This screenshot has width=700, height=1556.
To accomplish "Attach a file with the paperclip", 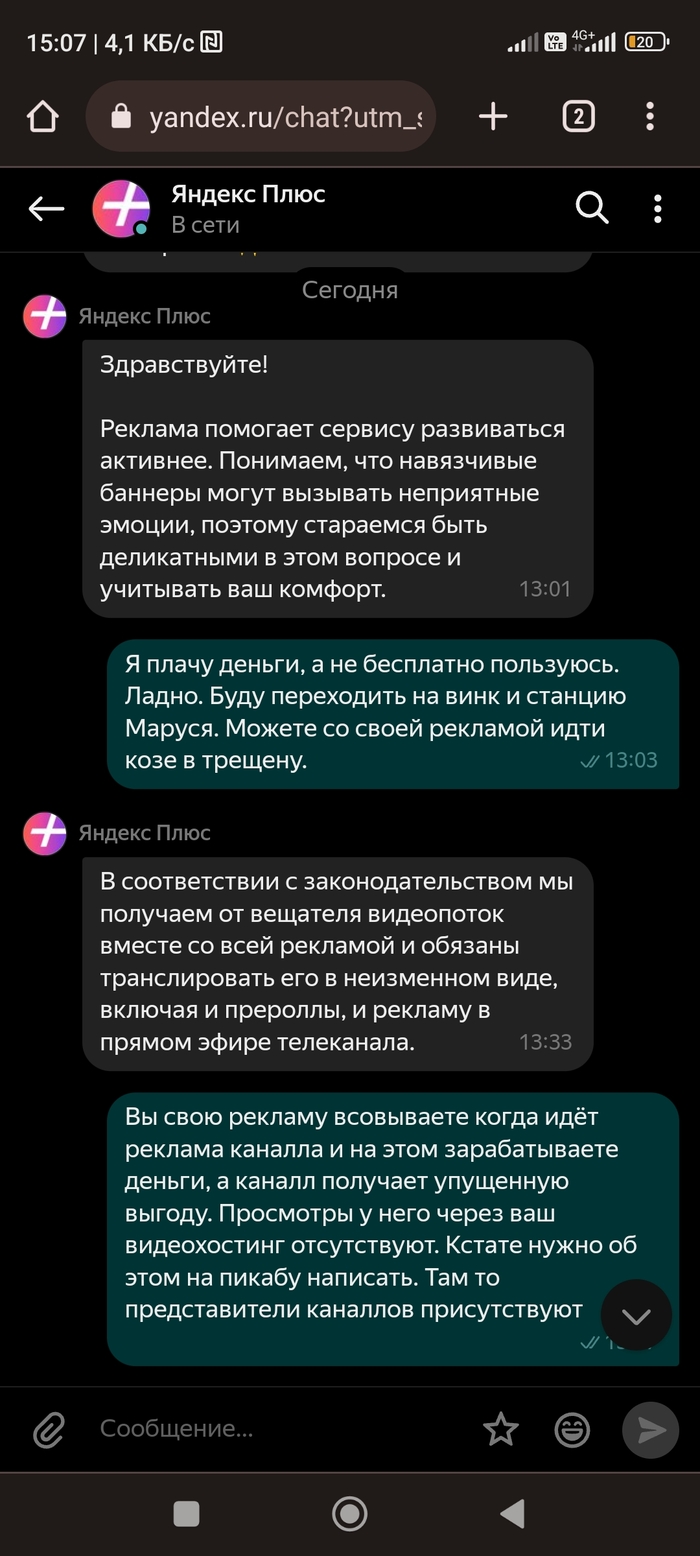I will 48,1430.
